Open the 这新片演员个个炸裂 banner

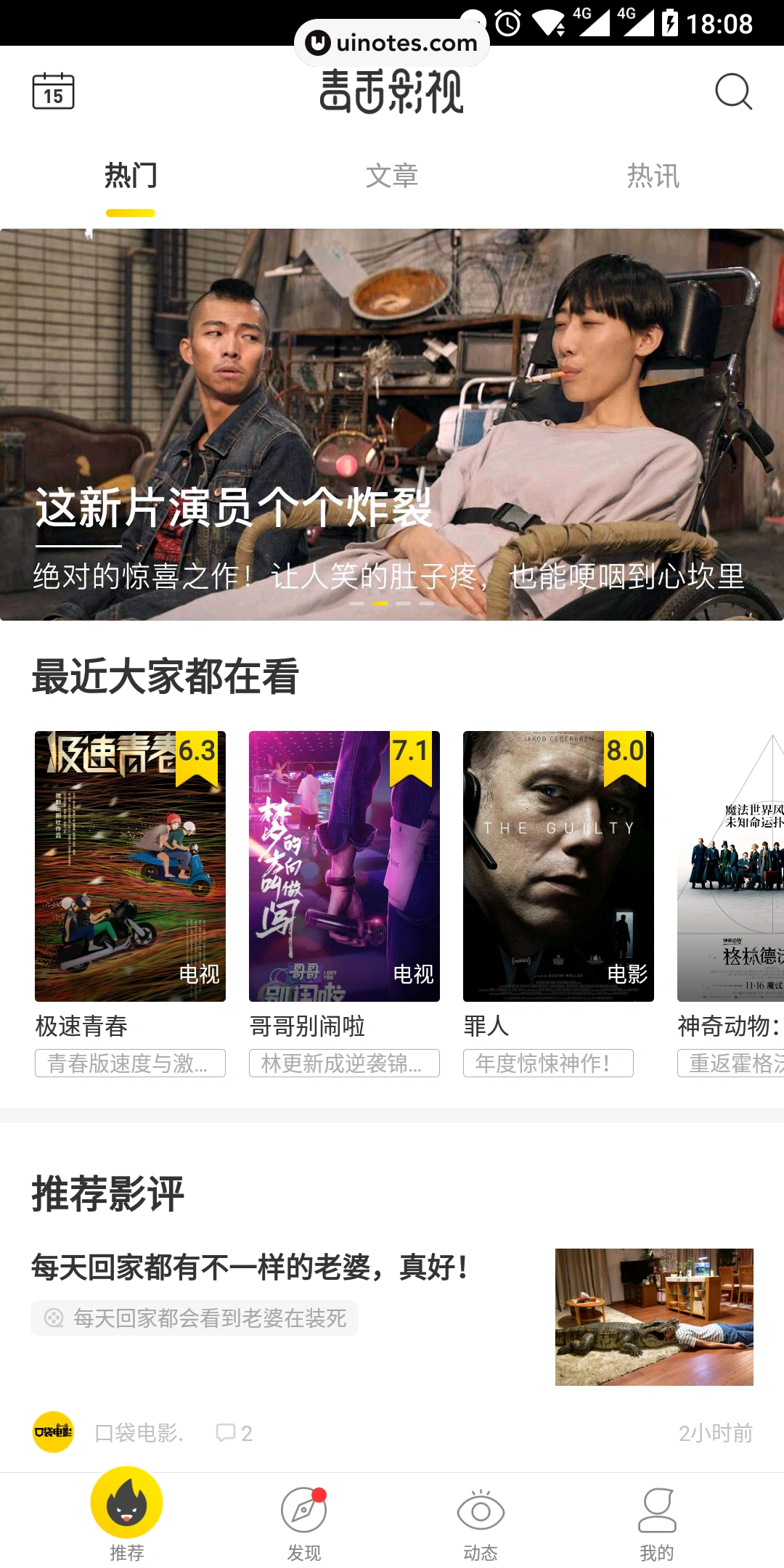coord(392,425)
